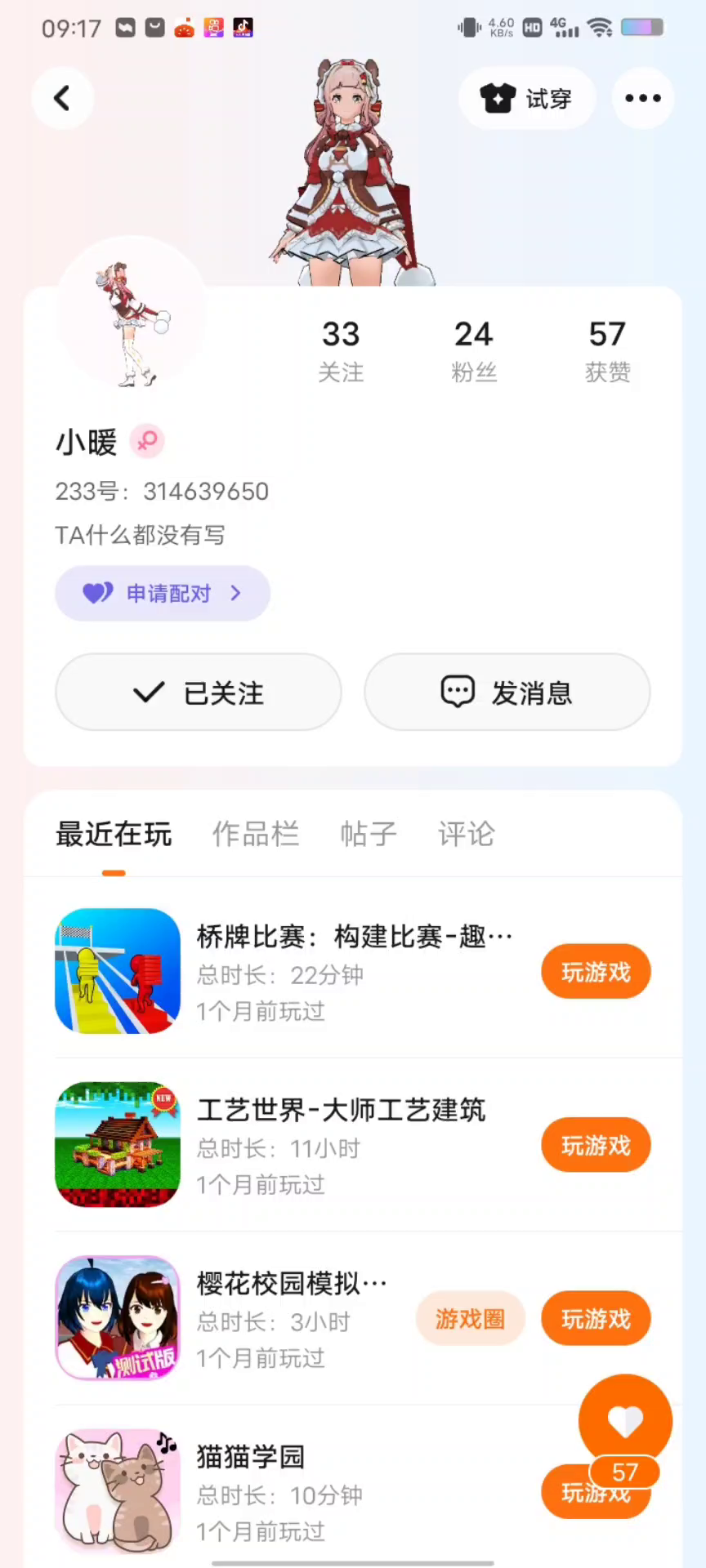This screenshot has height=1568, width=706.
Task: Tap 申请配对 to request pairing
Action: pyautogui.click(x=163, y=593)
